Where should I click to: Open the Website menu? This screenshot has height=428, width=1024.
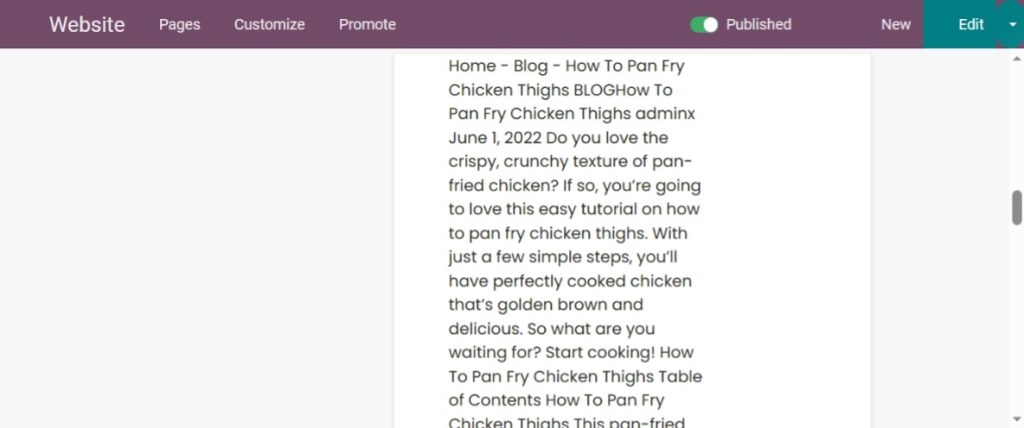click(87, 24)
